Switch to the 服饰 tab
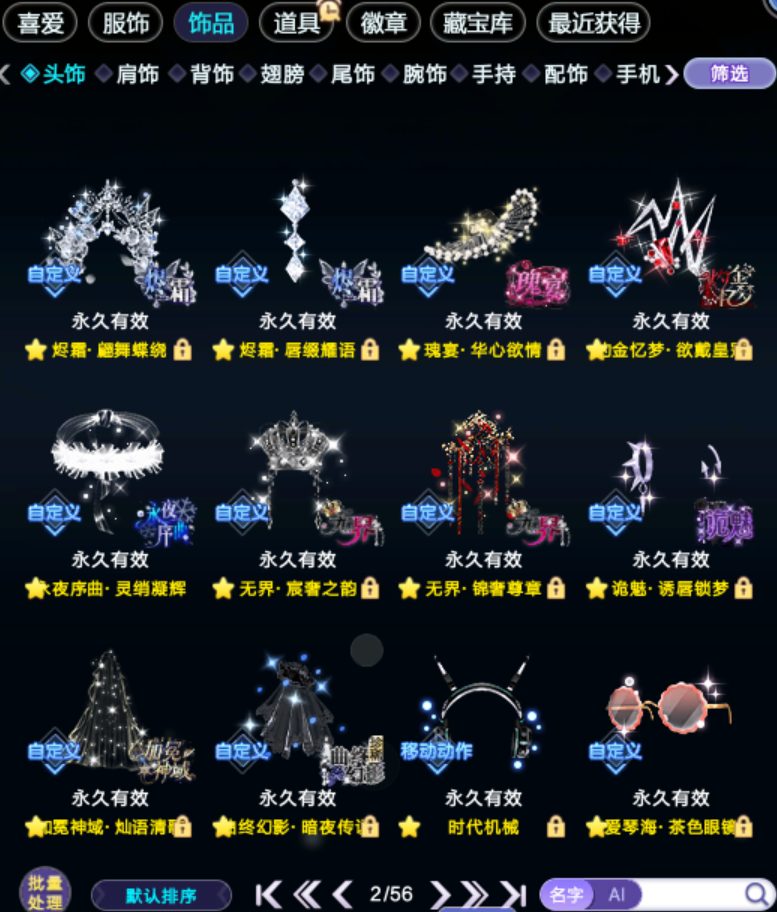 tap(126, 23)
